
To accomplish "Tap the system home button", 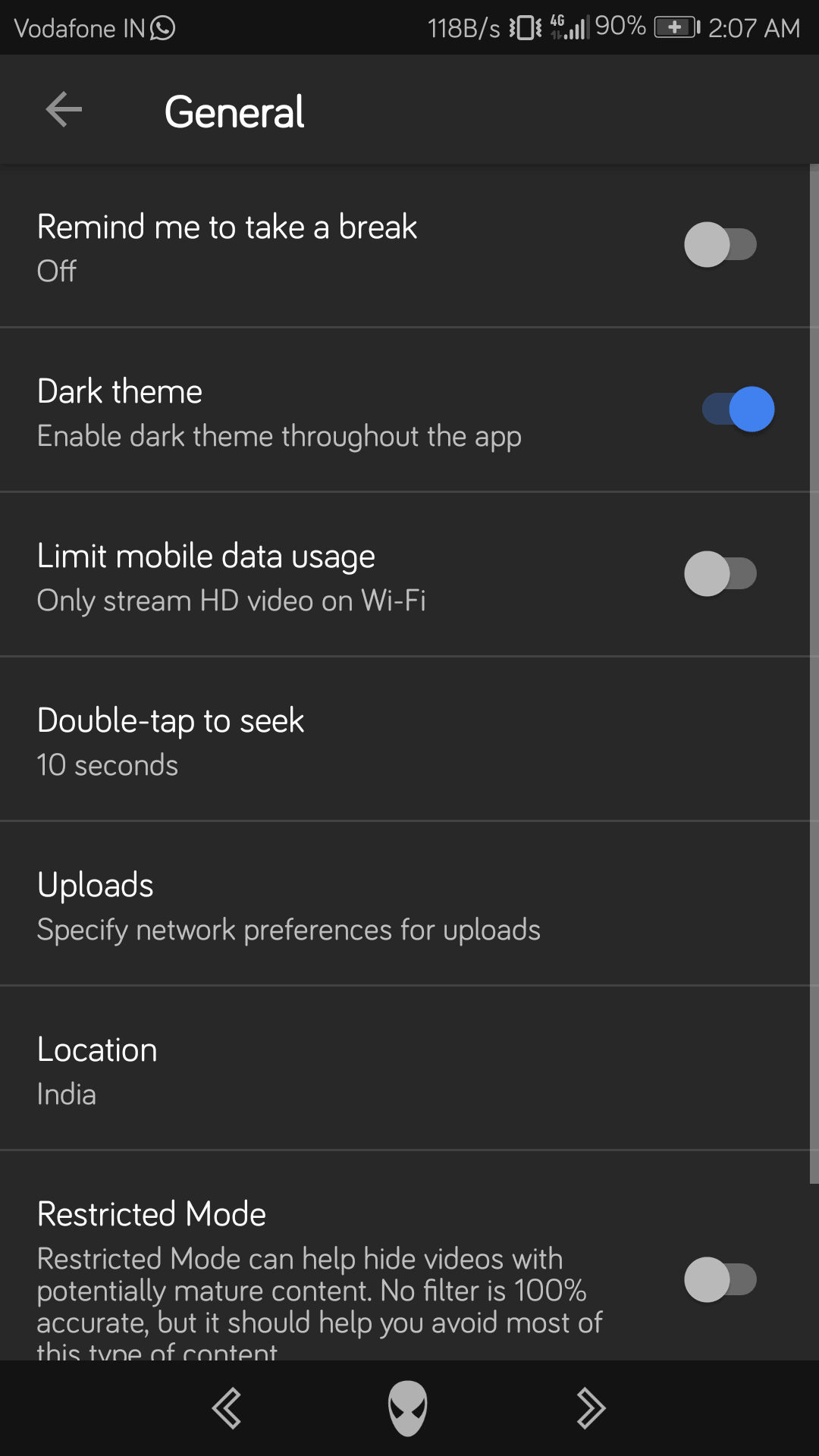I will click(x=408, y=1408).
